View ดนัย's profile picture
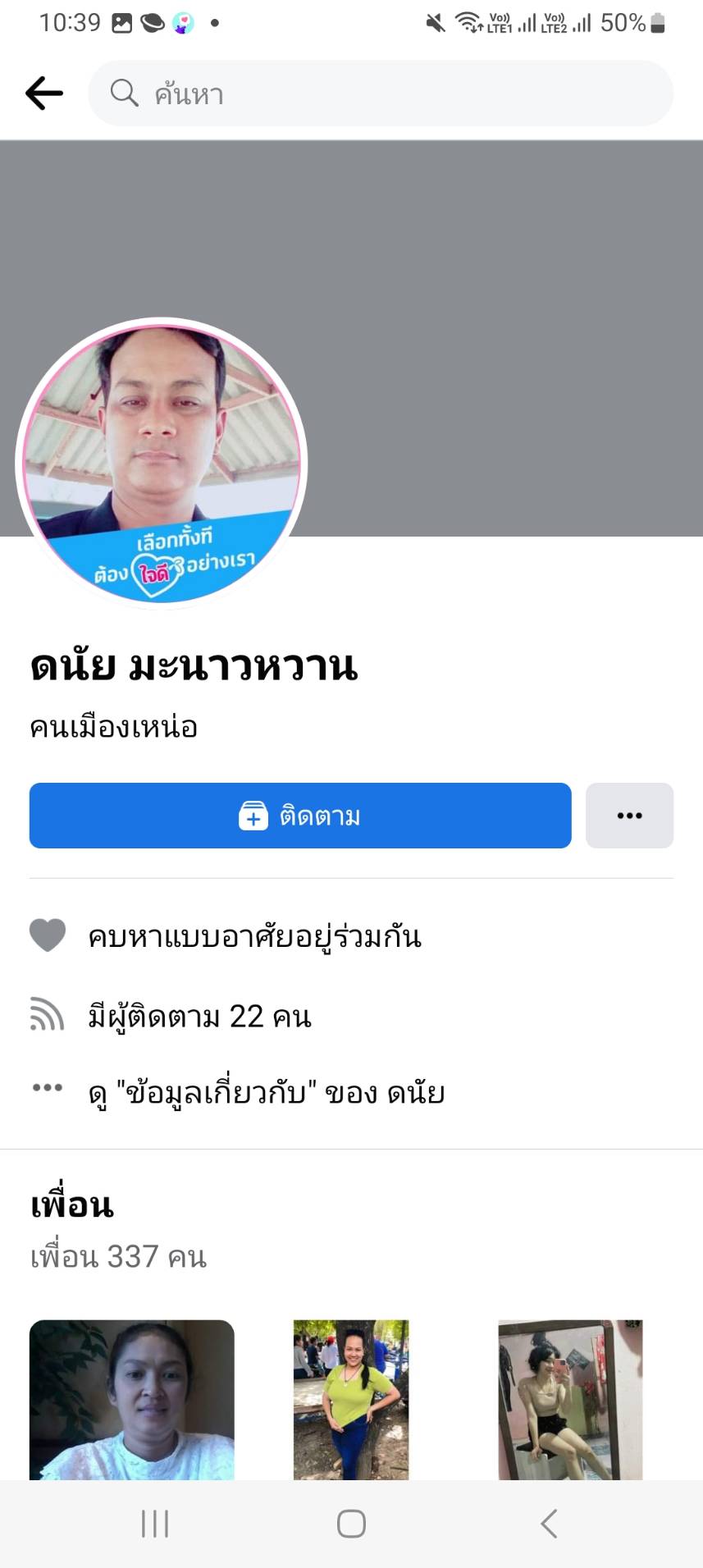The image size is (703, 1568). pos(161,464)
